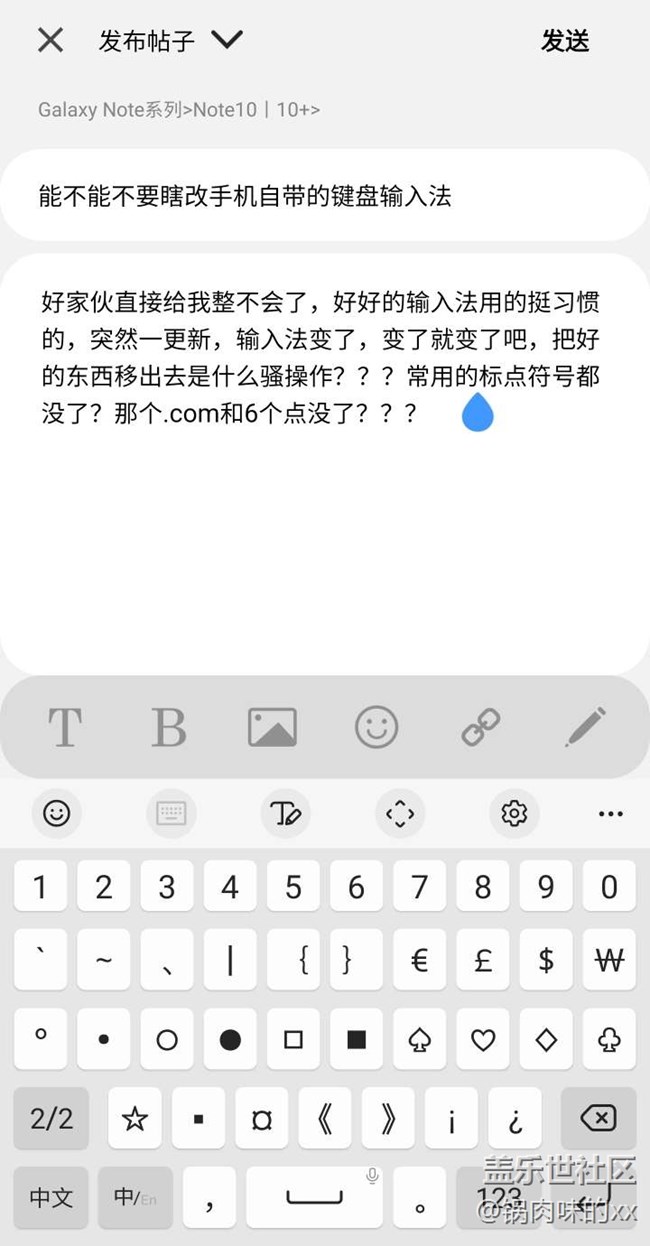Open keyboard settings gear
Viewport: 650px width, 1246px height.
point(514,814)
